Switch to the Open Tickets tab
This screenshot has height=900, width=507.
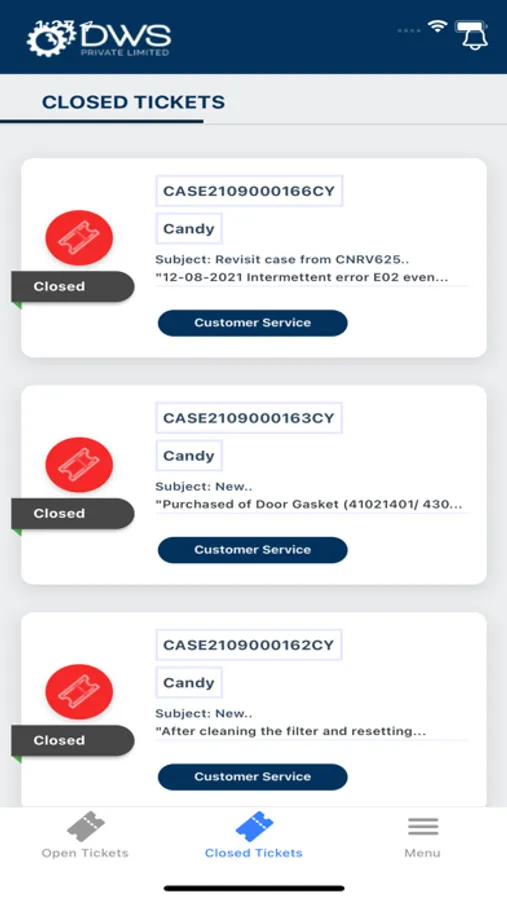click(x=85, y=835)
